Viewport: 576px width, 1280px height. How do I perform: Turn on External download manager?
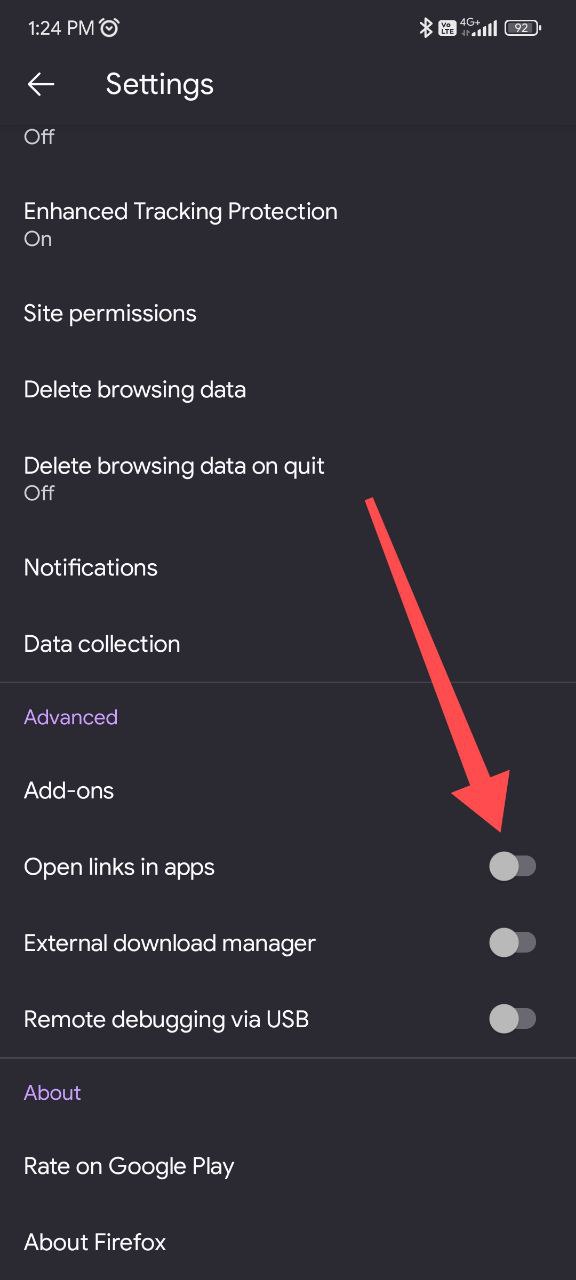pos(512,942)
